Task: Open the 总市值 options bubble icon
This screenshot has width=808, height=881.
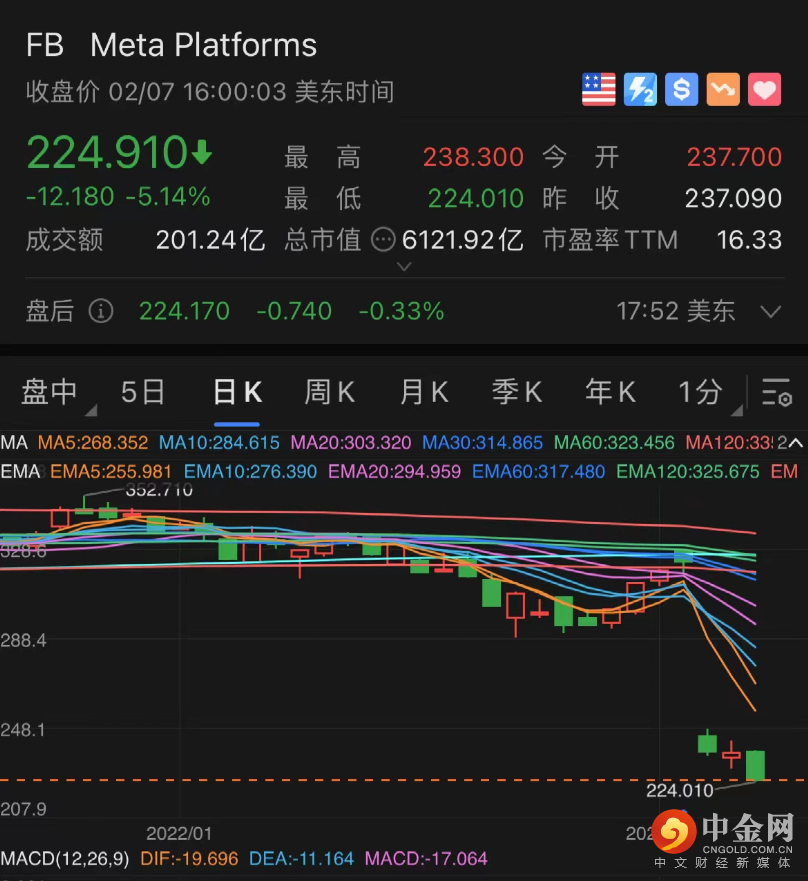Action: coord(383,240)
